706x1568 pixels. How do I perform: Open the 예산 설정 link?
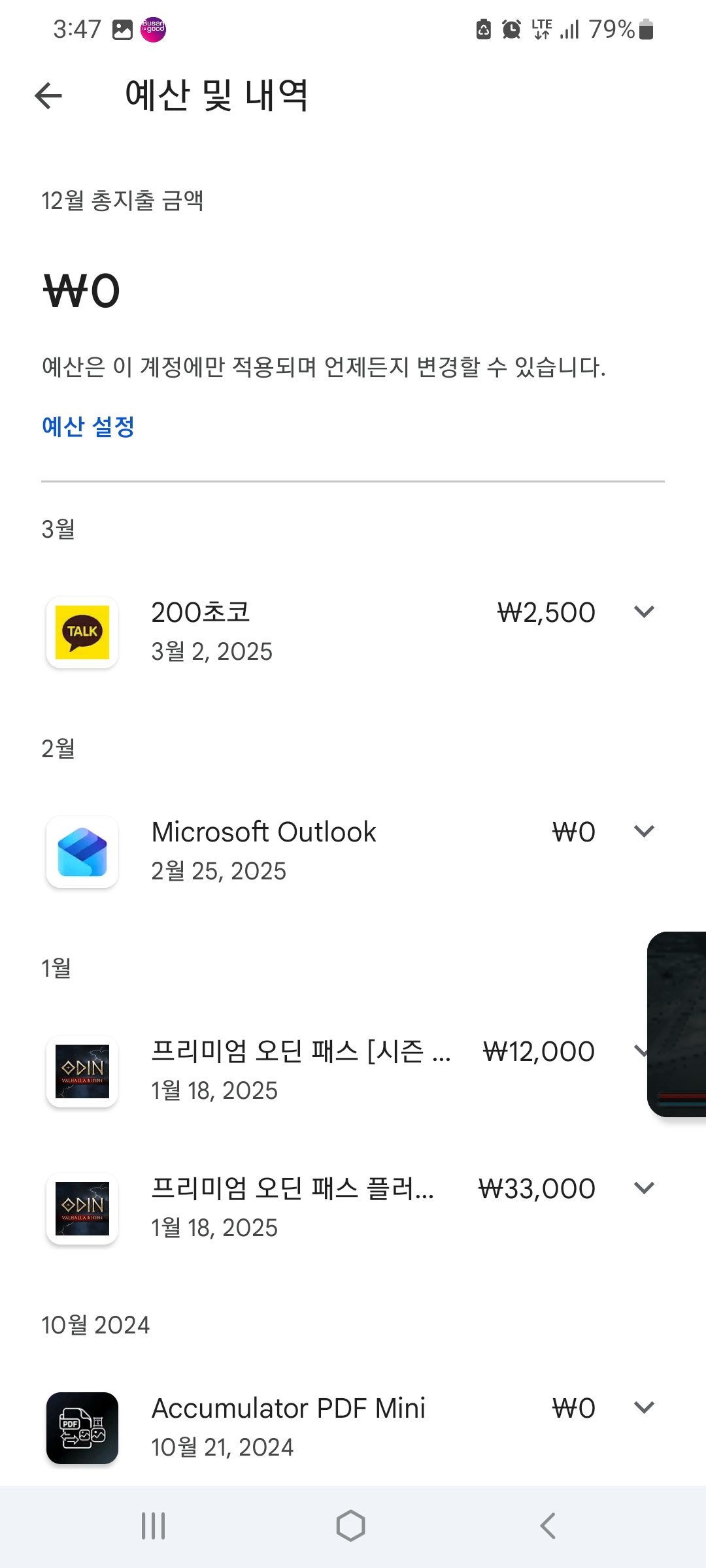pos(88,427)
